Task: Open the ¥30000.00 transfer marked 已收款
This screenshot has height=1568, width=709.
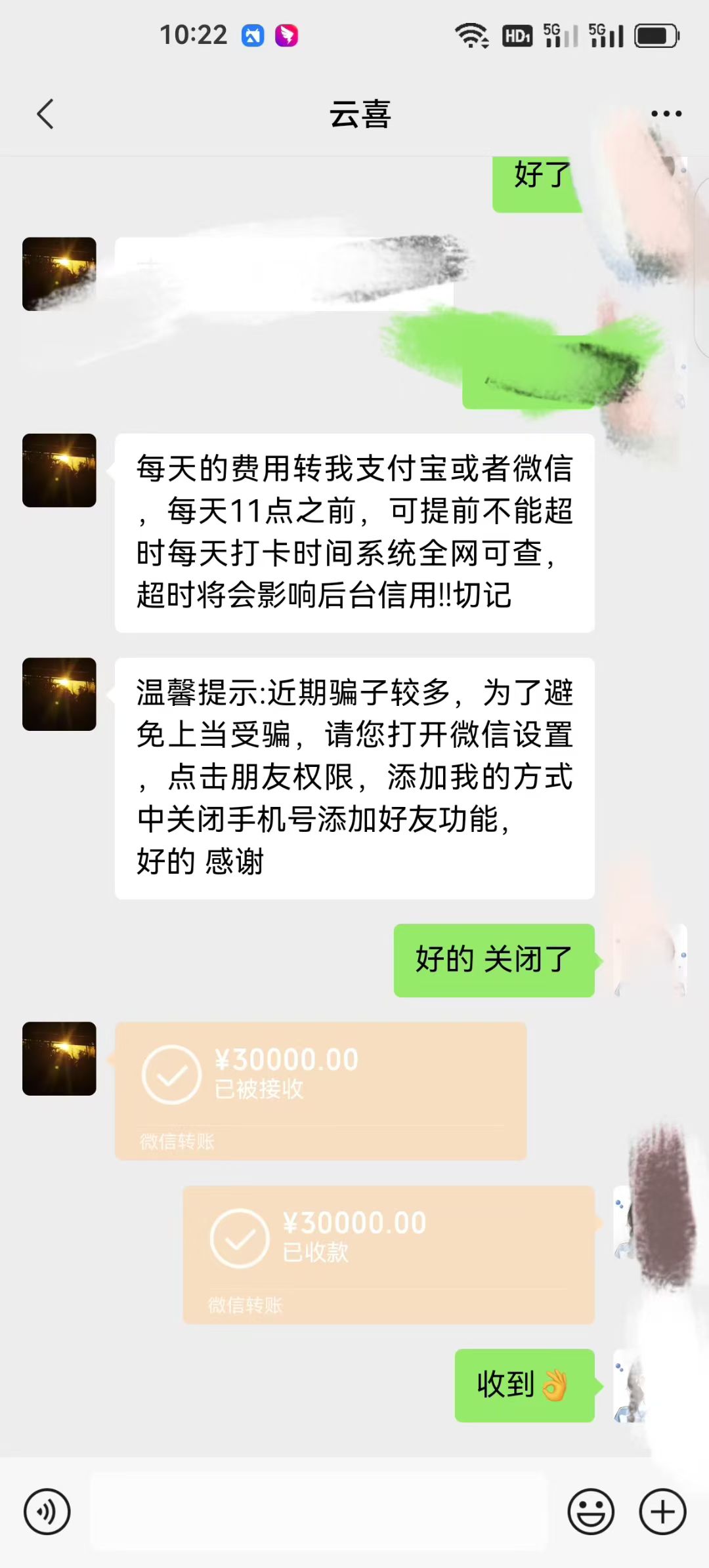Action: pyautogui.click(x=389, y=1254)
